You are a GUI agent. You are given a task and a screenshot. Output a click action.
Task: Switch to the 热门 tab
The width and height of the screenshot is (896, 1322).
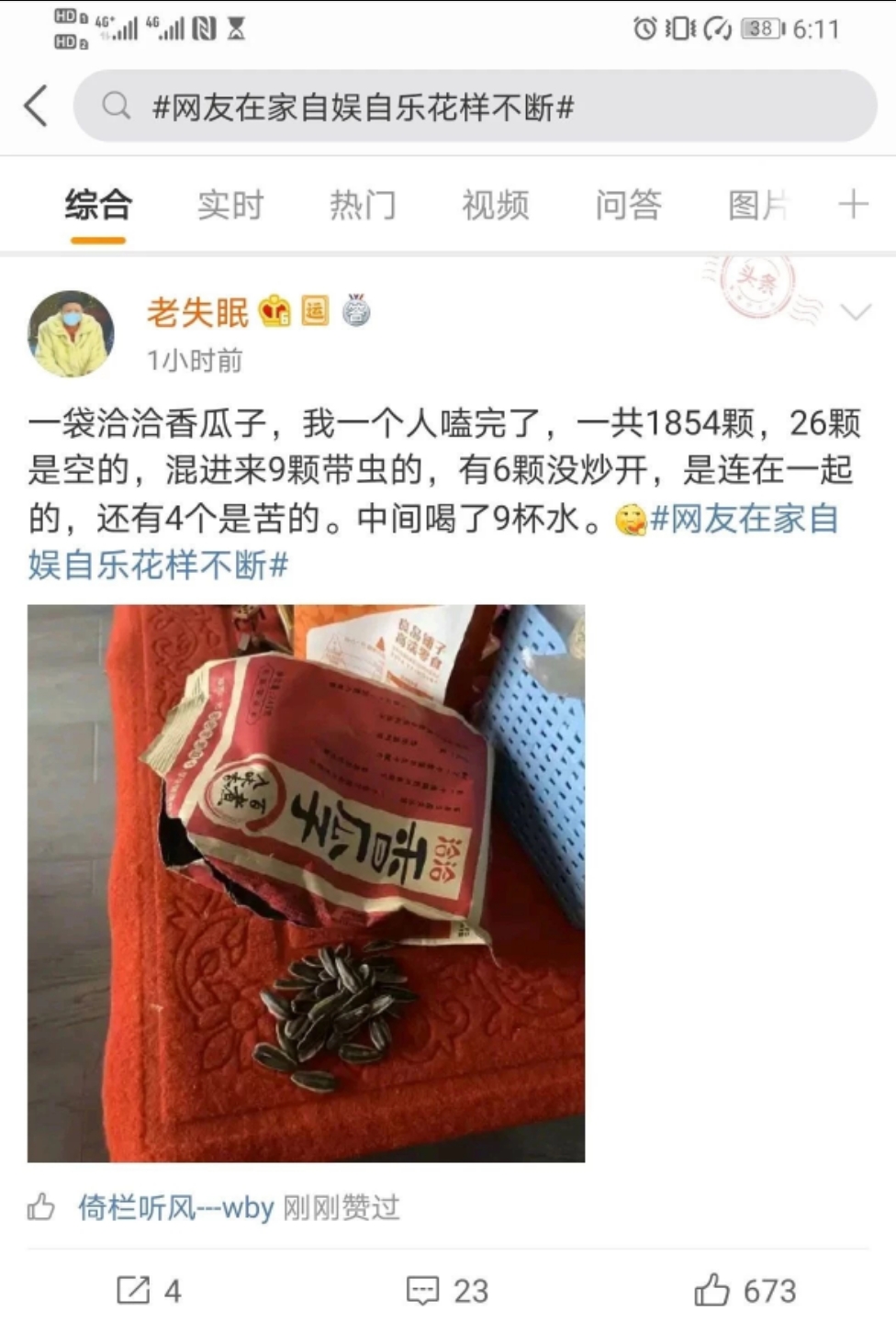point(363,205)
